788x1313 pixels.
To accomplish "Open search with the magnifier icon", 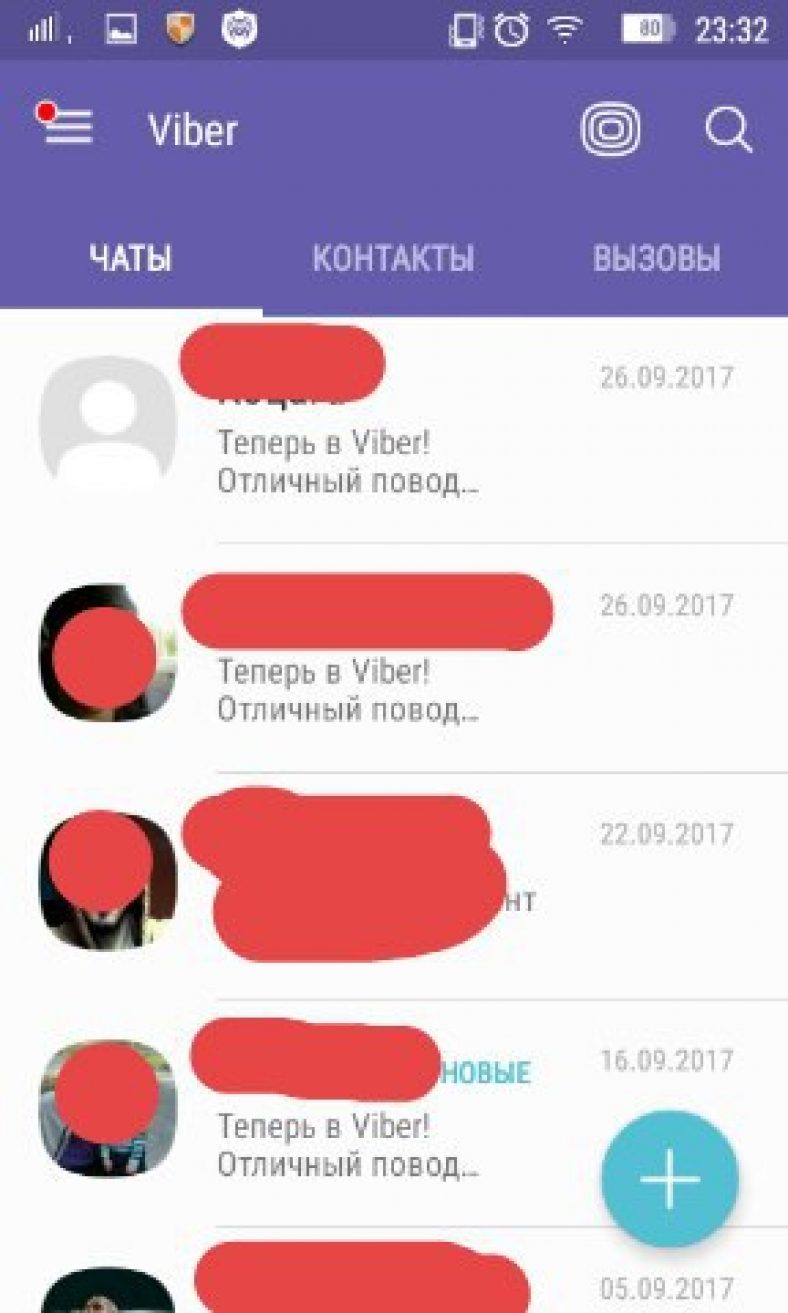I will click(x=727, y=130).
